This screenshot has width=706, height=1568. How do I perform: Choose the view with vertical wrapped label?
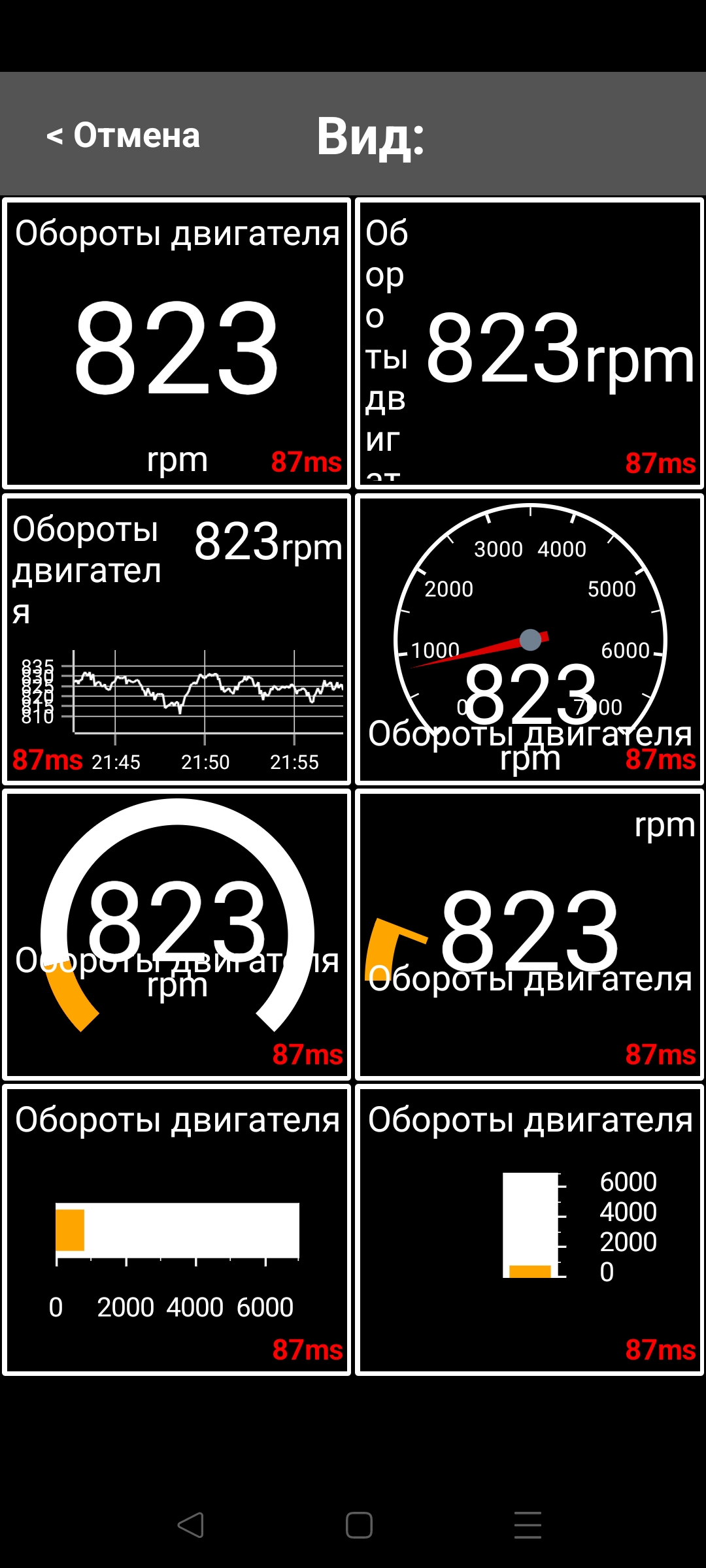(529, 343)
